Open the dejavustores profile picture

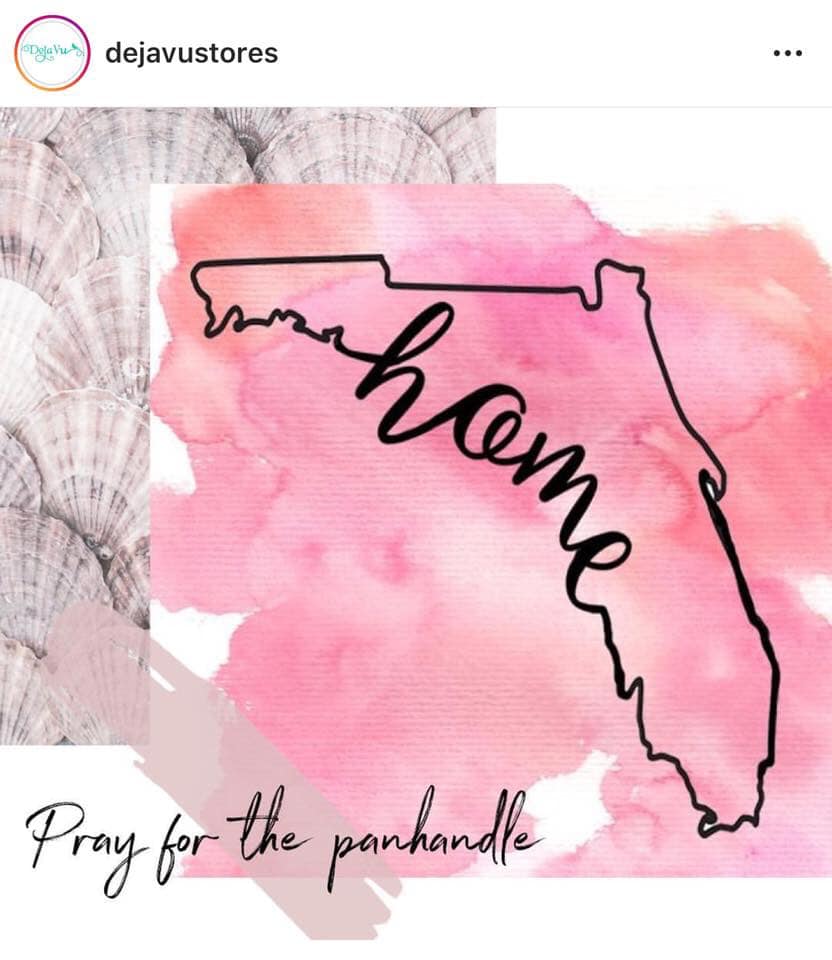pos(52,53)
